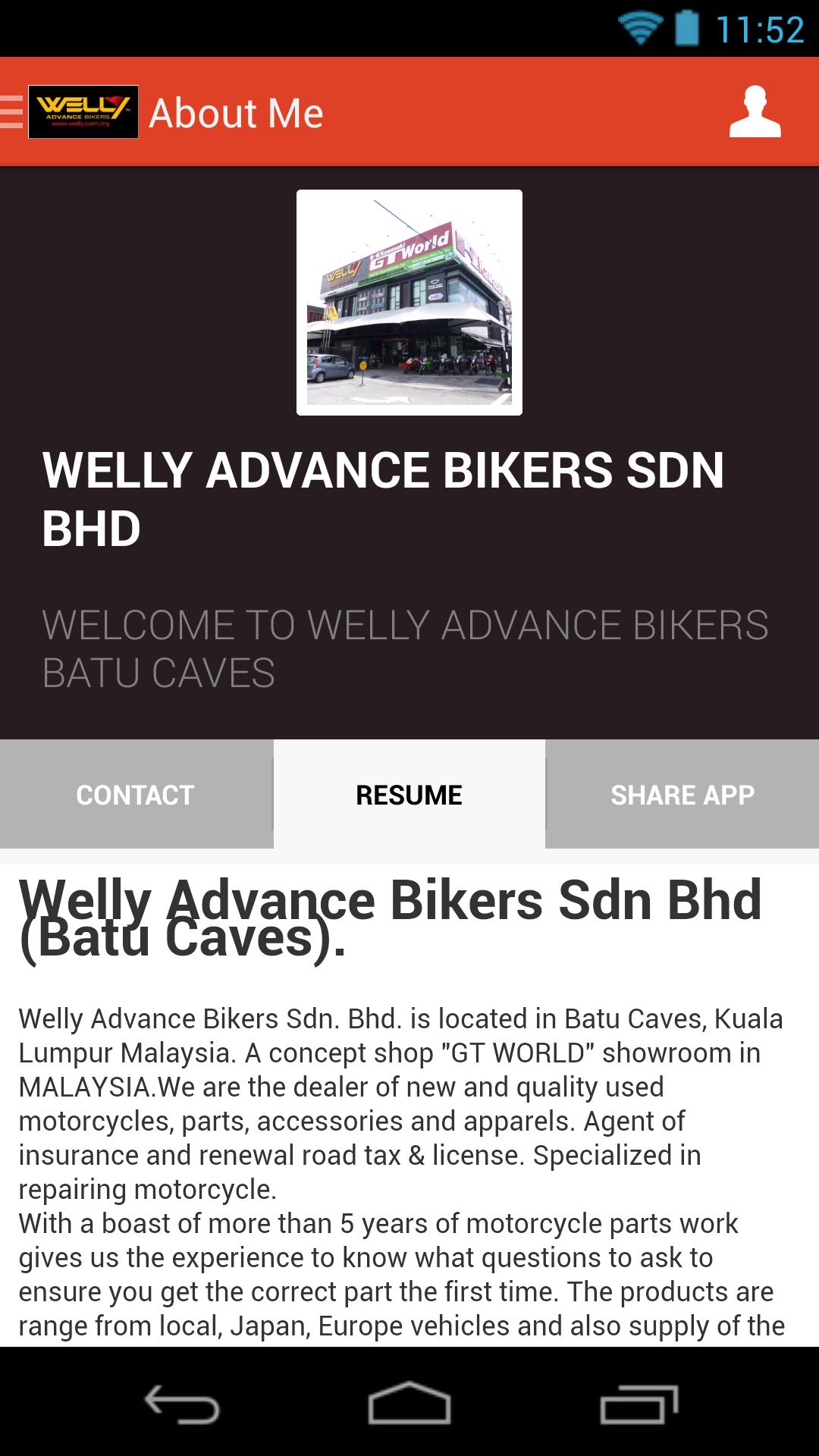Tap the Welly Advance Bikers logo

tap(83, 112)
